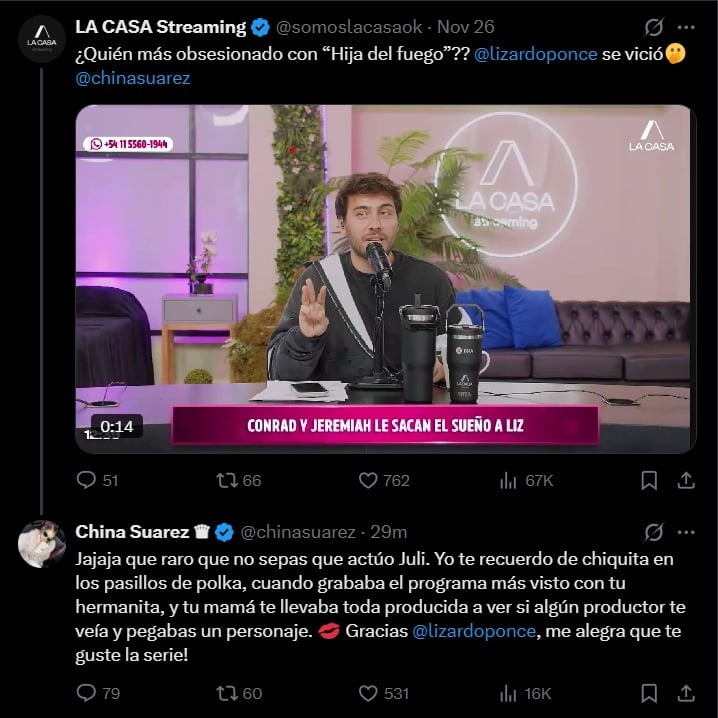Open the @chinasuarez mention link
Image resolution: width=718 pixels, height=718 pixels.
133,77
